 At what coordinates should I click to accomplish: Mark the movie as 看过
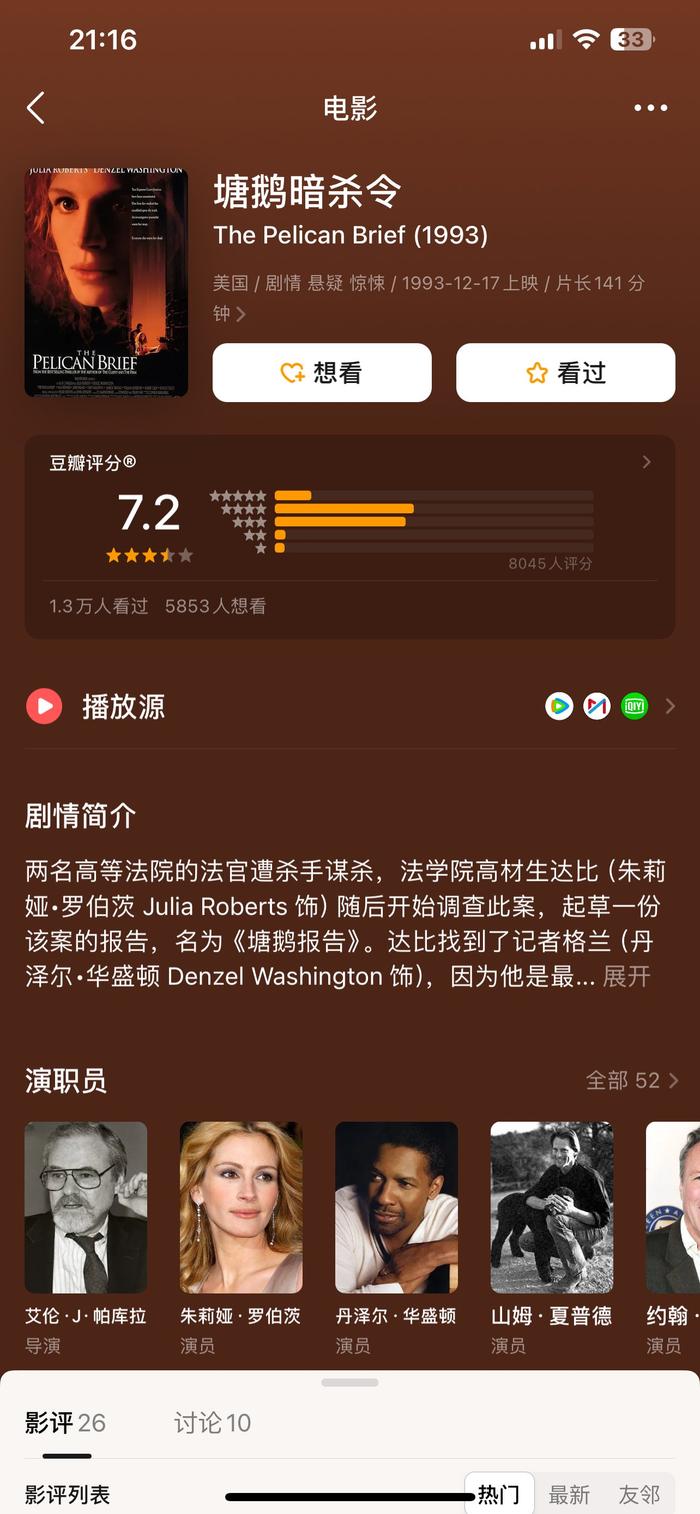point(566,373)
